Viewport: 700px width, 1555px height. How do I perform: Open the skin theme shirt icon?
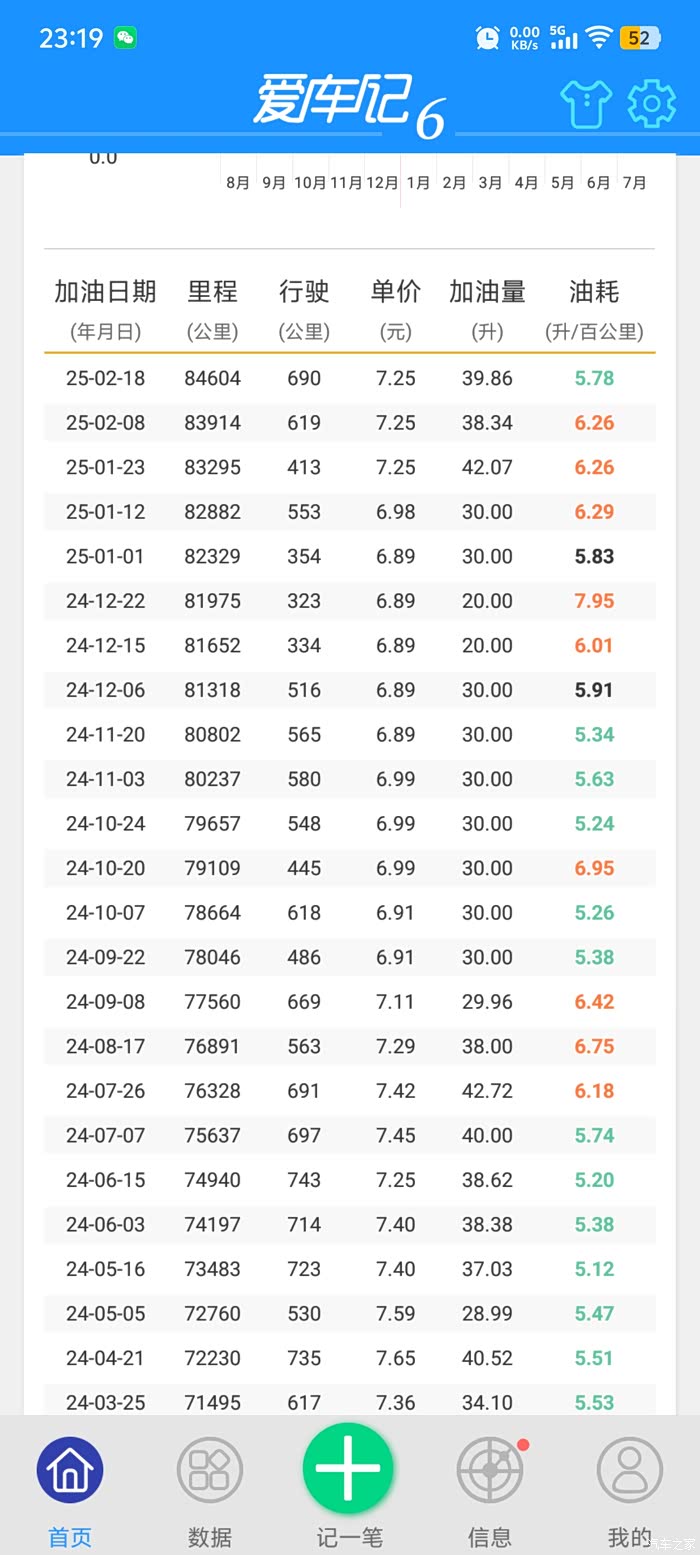(x=585, y=104)
